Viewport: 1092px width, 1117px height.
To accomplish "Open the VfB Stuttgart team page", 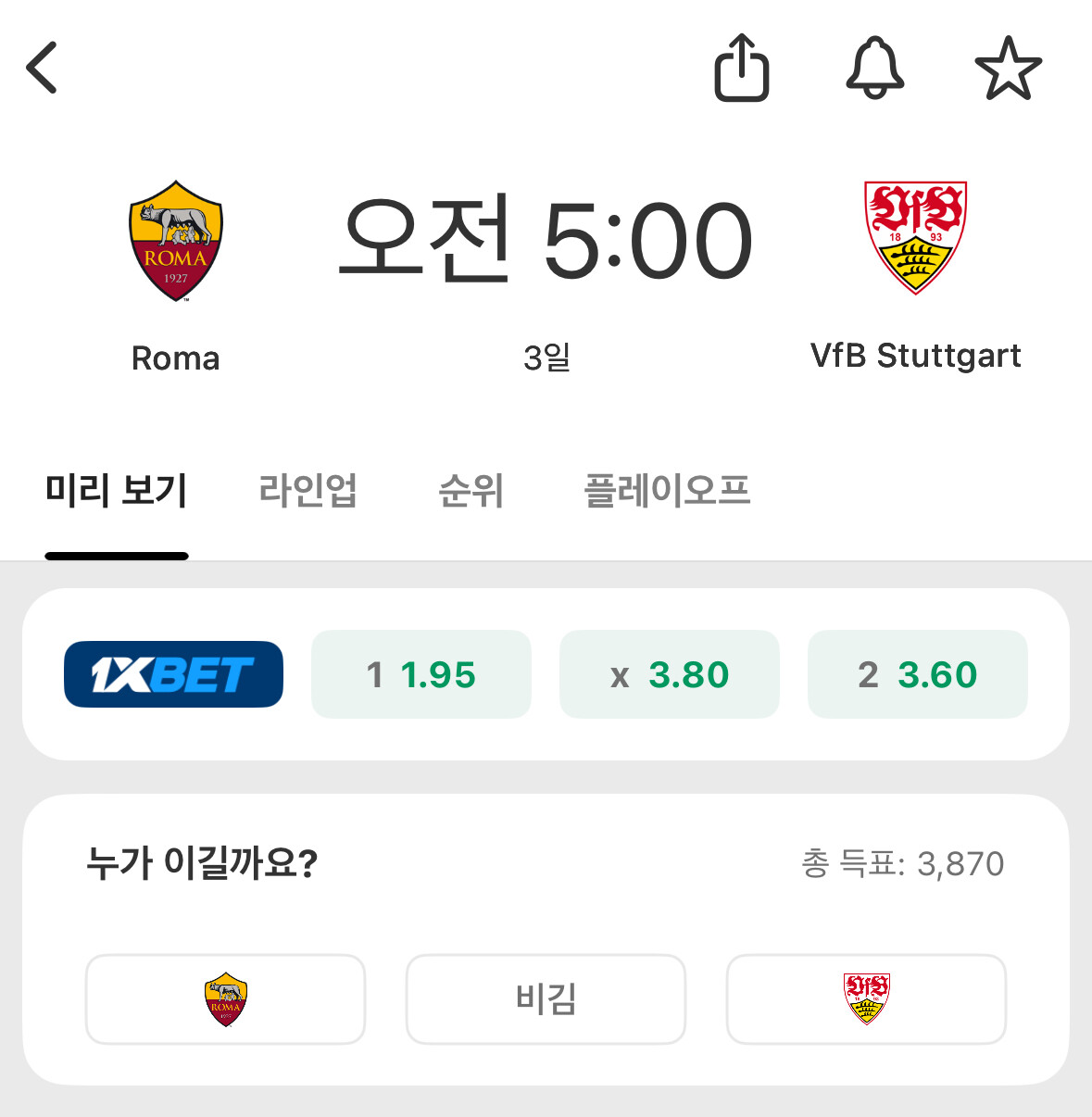I will tap(915, 276).
